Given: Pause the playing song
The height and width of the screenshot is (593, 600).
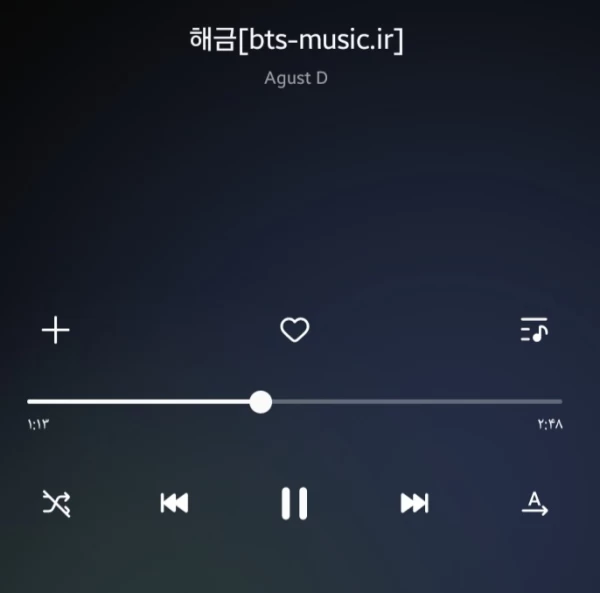Looking at the screenshot, I should click(294, 503).
